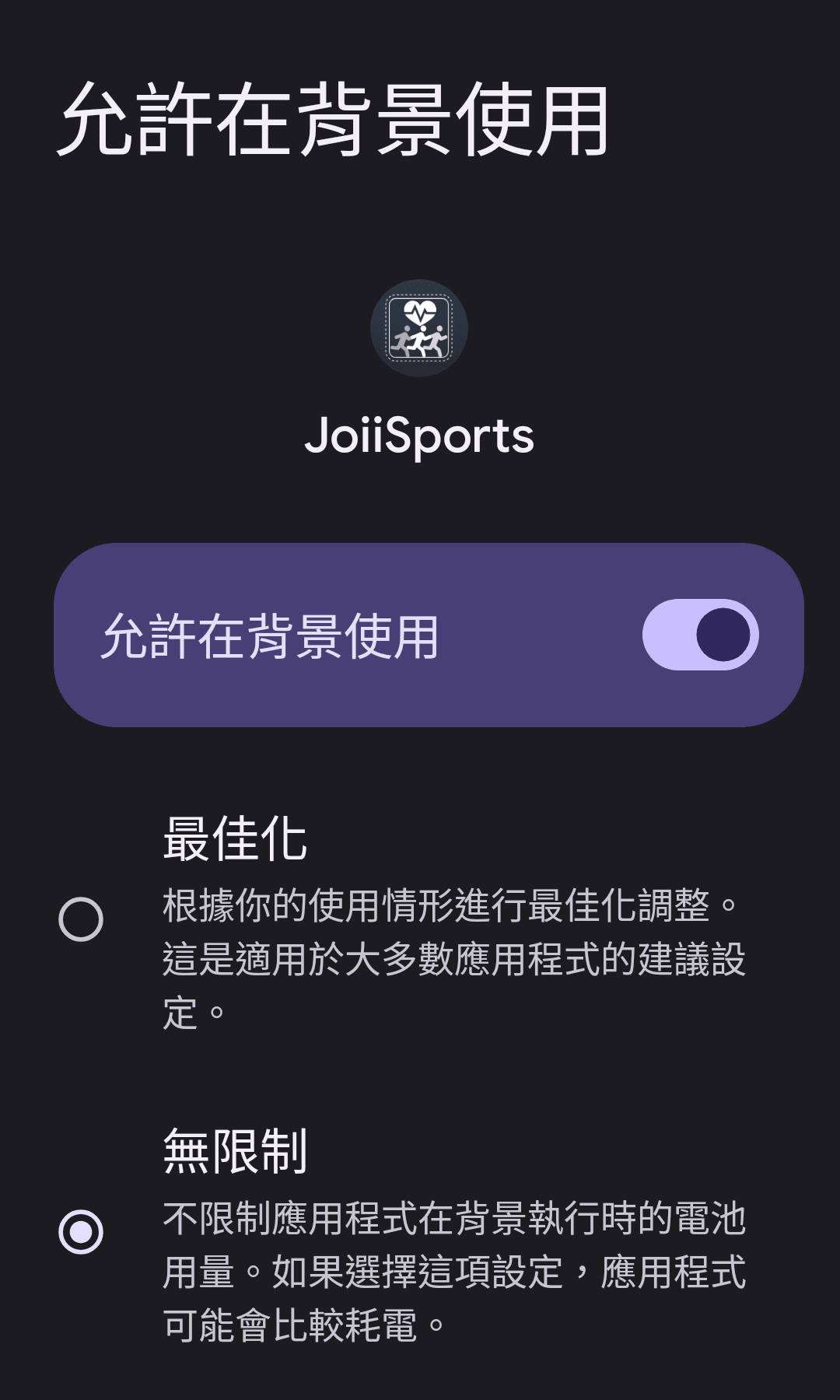Select the 最佳化 battery option

click(x=81, y=919)
